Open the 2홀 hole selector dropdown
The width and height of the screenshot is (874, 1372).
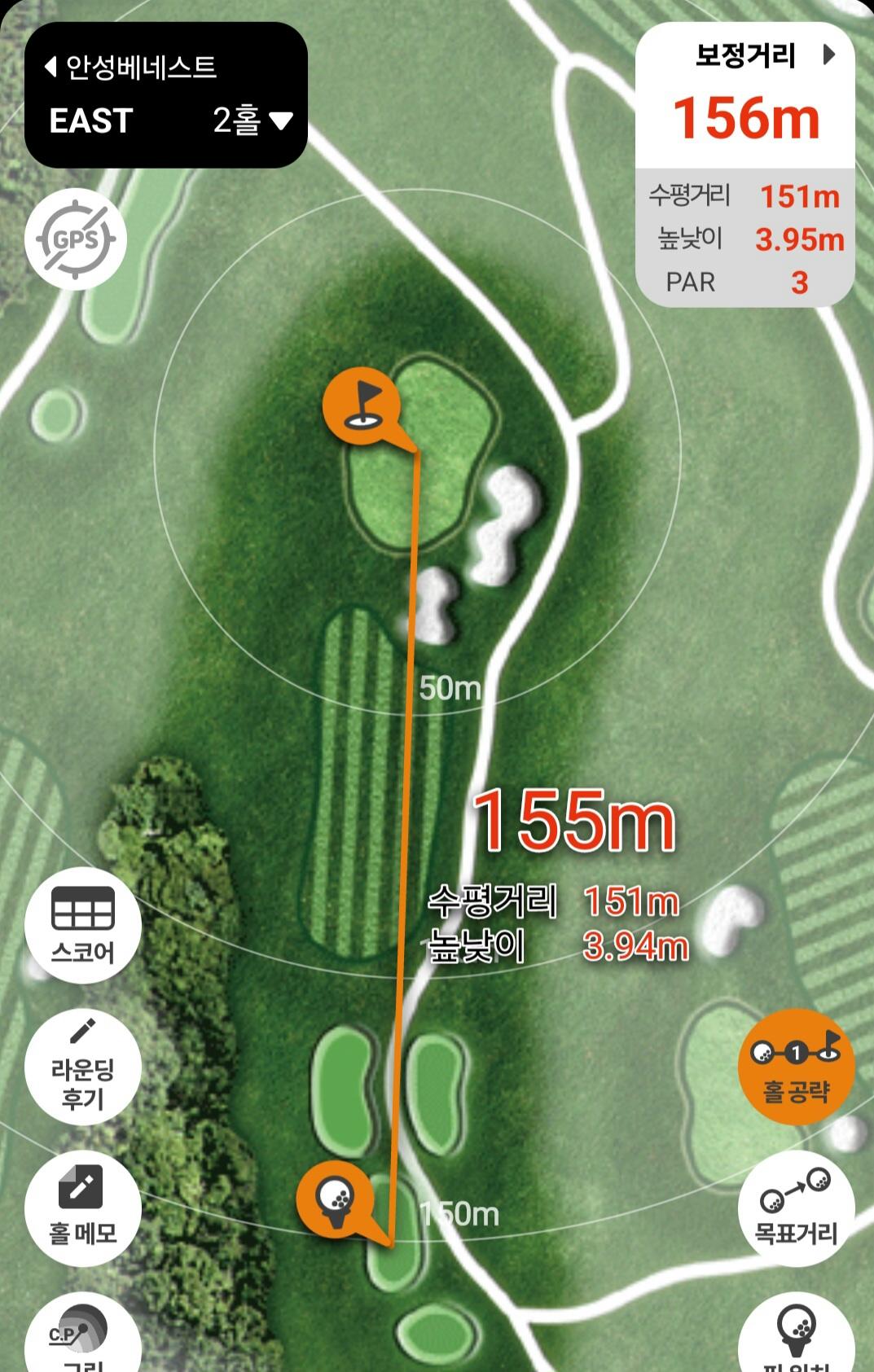[252, 121]
